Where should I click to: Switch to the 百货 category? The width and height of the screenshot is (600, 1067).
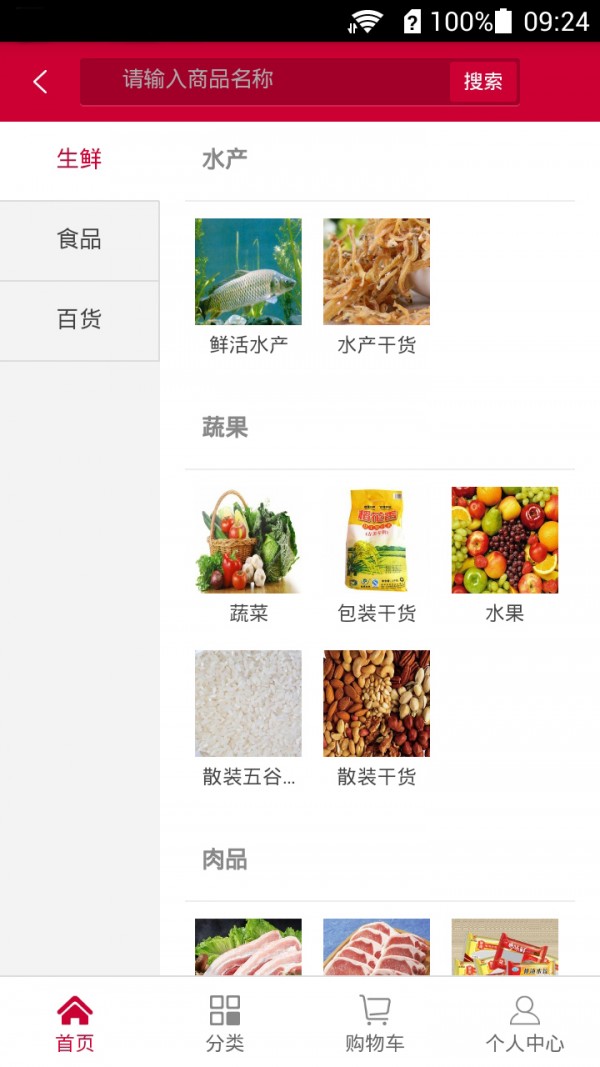pyautogui.click(x=79, y=320)
